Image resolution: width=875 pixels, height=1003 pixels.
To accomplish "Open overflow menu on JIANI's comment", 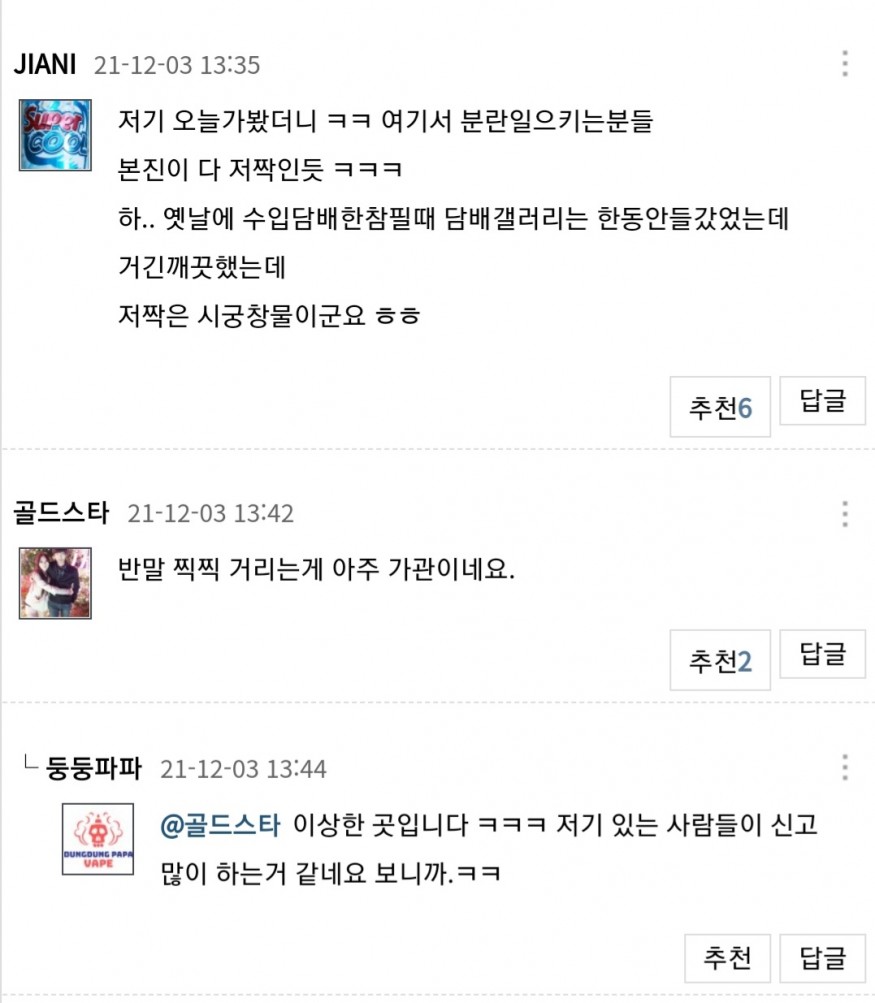I will tap(845, 64).
